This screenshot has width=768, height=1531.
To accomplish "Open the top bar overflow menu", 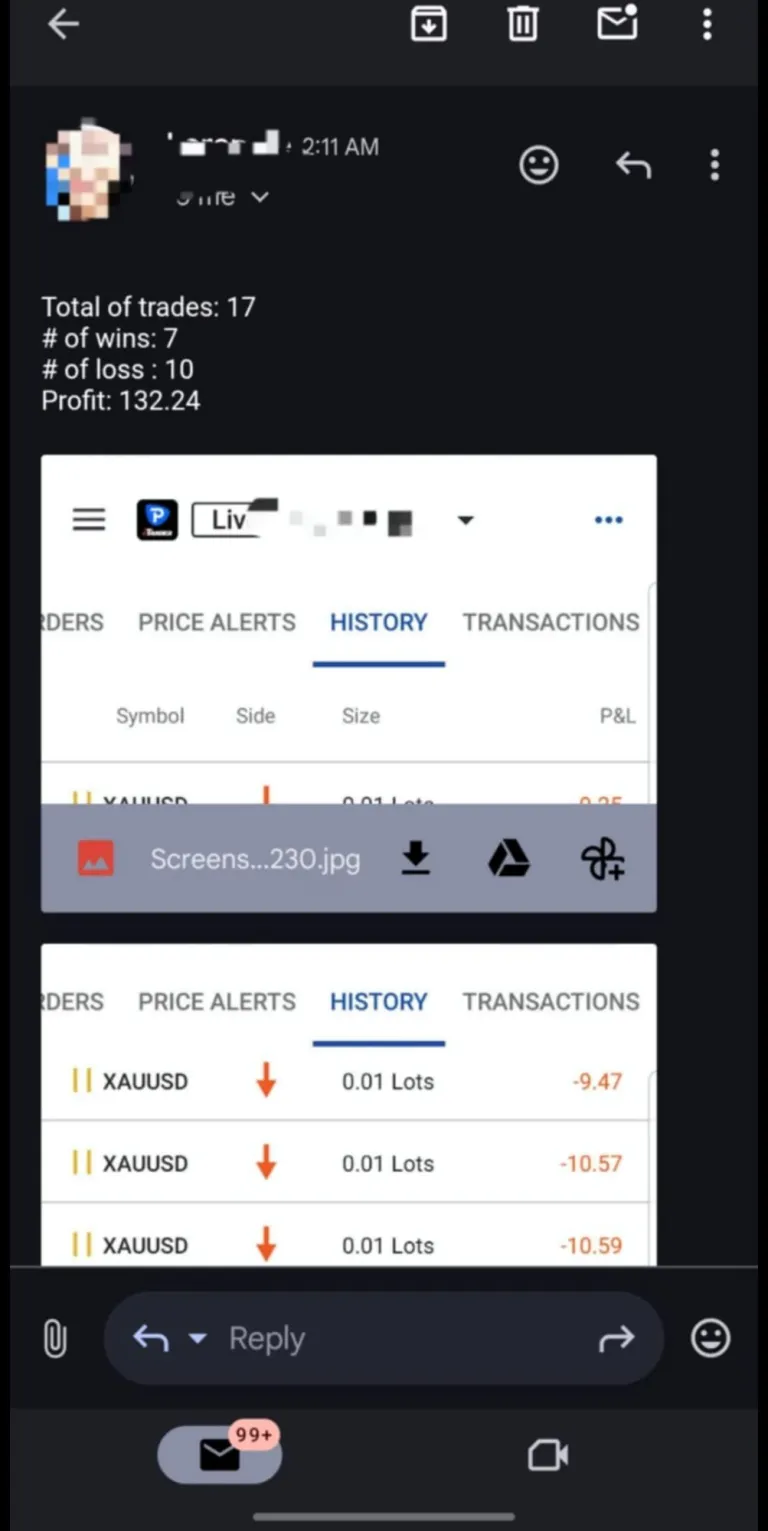I will click(x=707, y=24).
